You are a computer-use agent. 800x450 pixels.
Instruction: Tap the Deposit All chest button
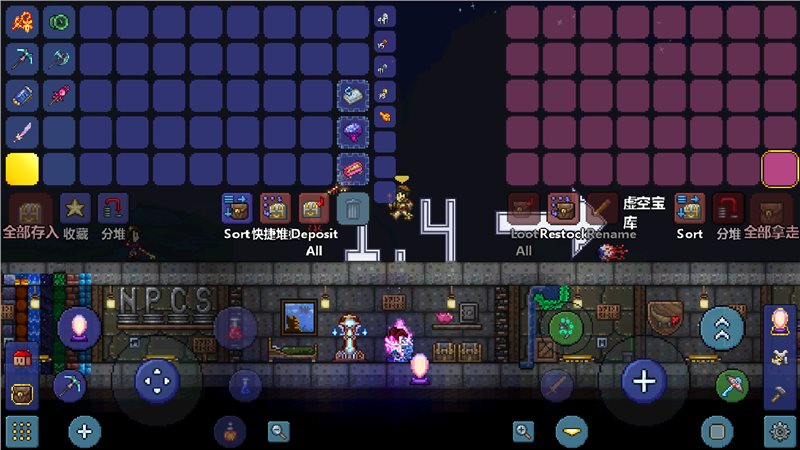[314, 209]
